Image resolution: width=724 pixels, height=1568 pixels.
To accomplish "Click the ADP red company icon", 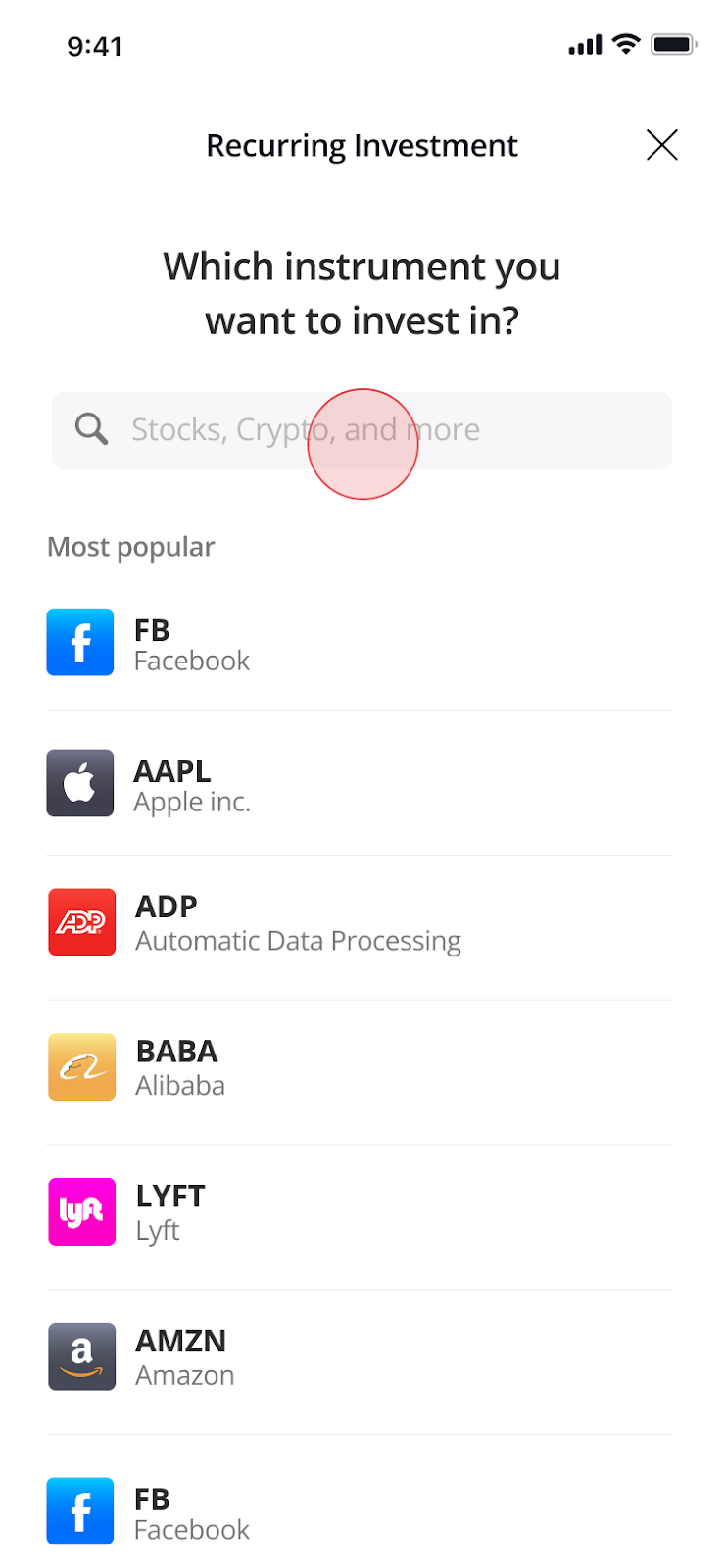I will 79,921.
